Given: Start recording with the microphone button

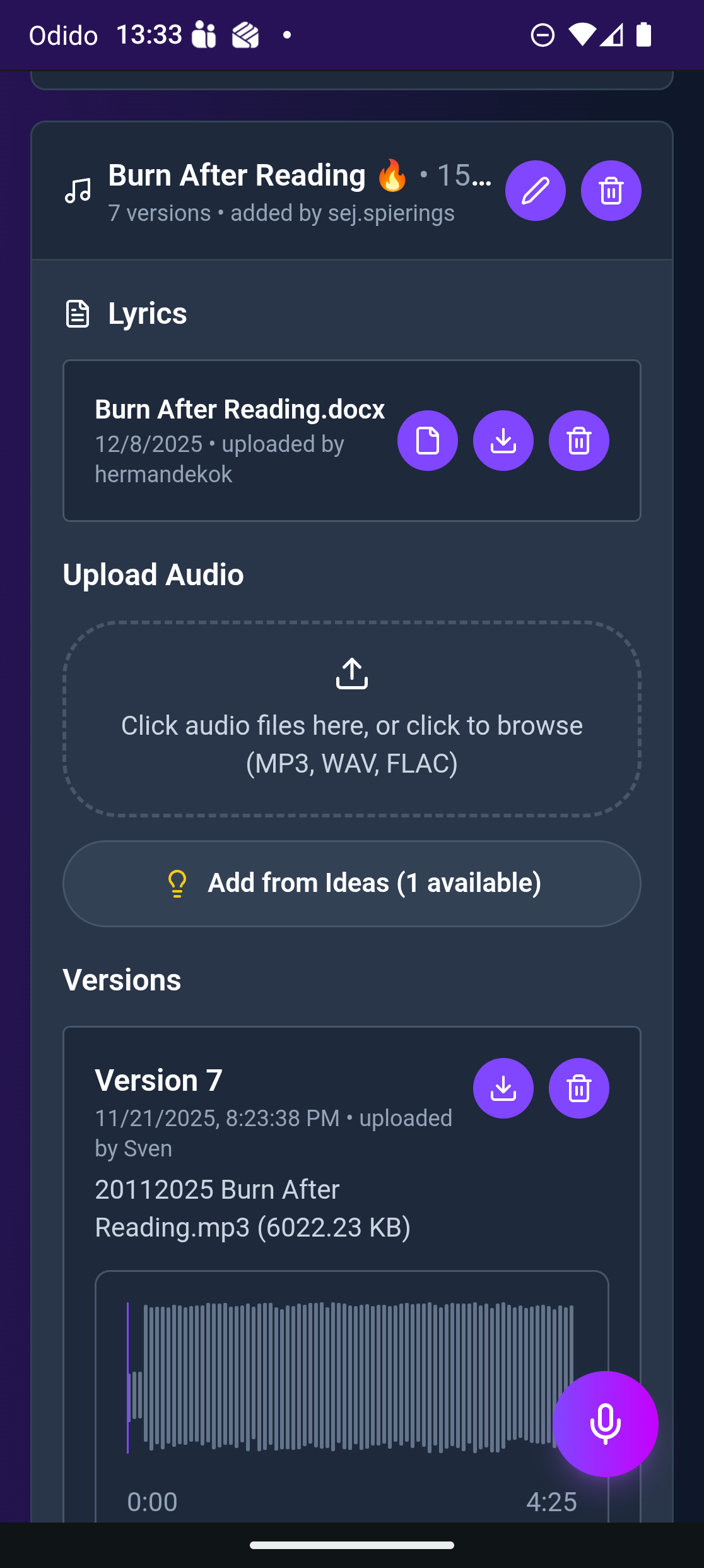Looking at the screenshot, I should click(605, 1424).
